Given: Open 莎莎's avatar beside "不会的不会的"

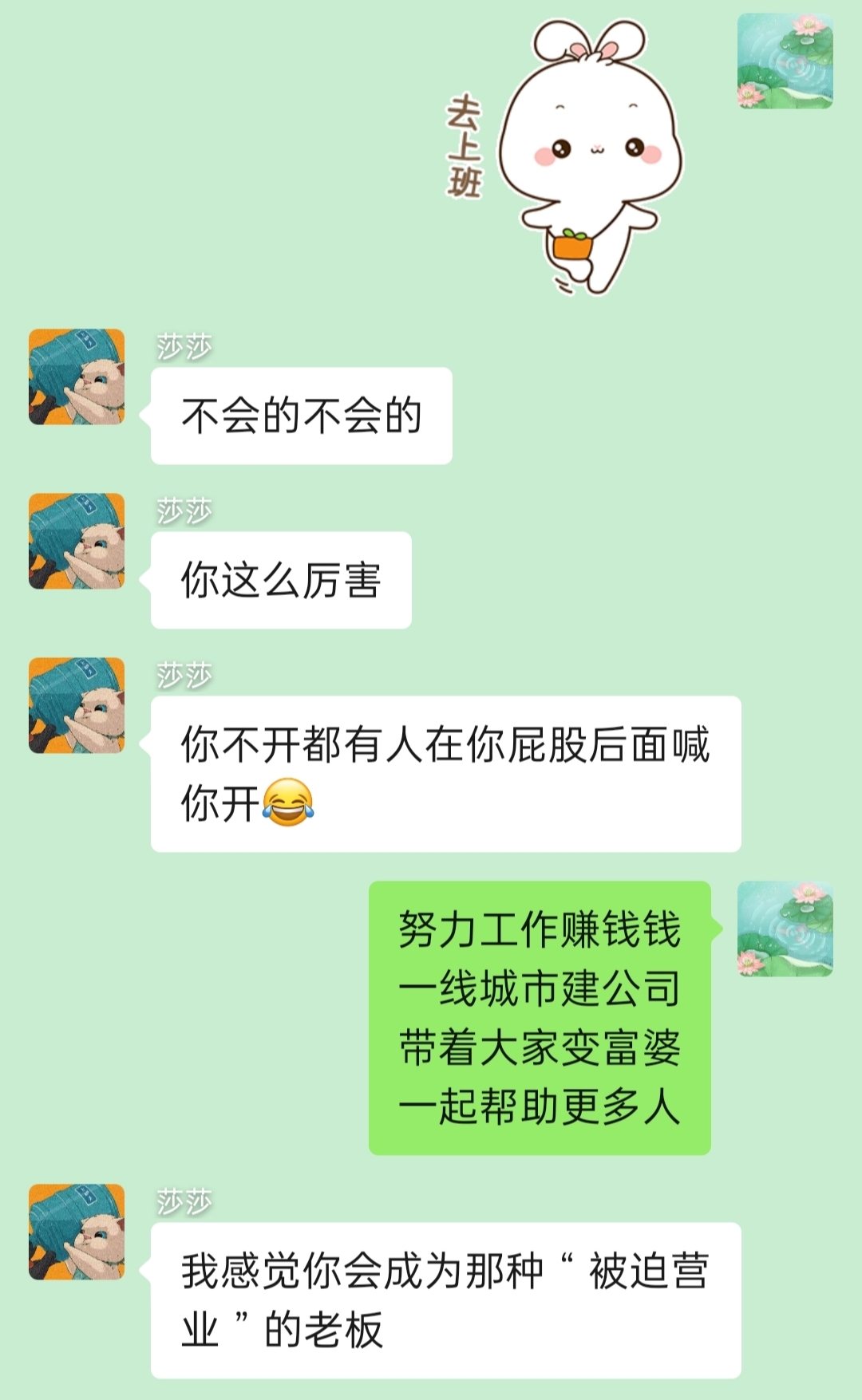Looking at the screenshot, I should pyautogui.click(x=77, y=377).
